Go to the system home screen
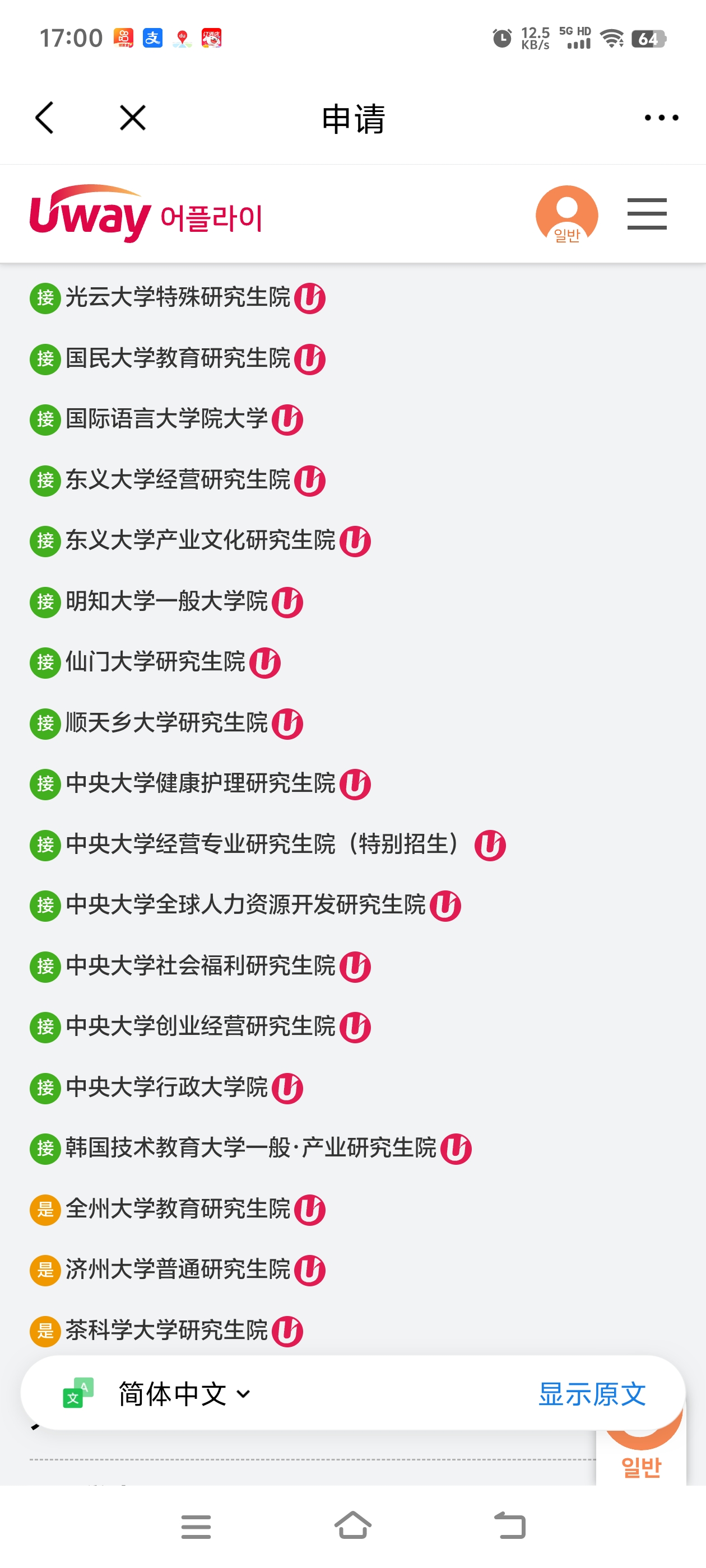Viewport: 706px width, 1568px height. pos(352,1525)
